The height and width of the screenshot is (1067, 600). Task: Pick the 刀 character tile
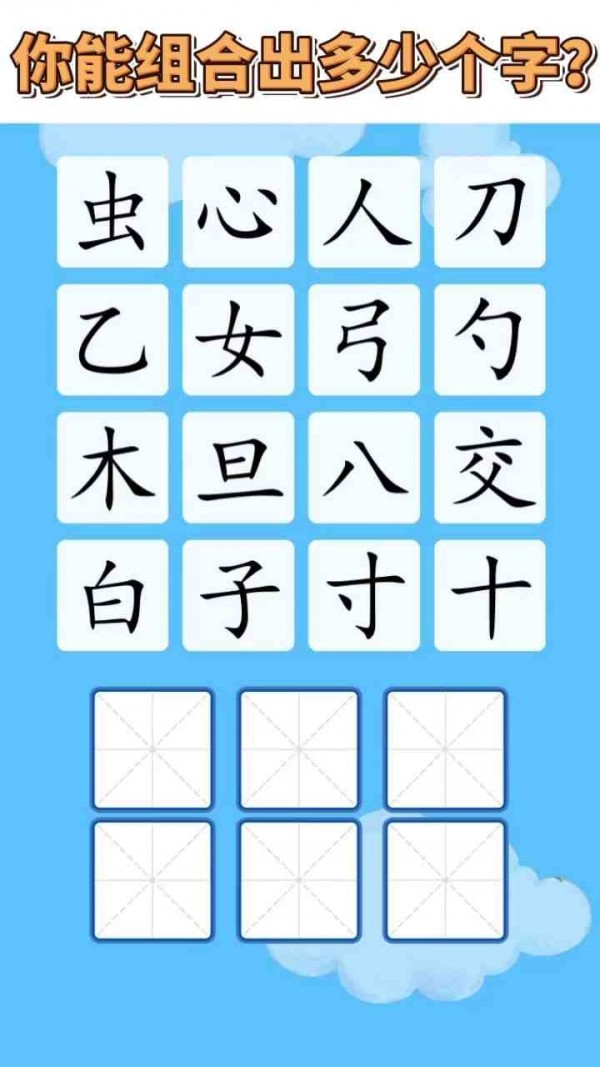click(490, 212)
